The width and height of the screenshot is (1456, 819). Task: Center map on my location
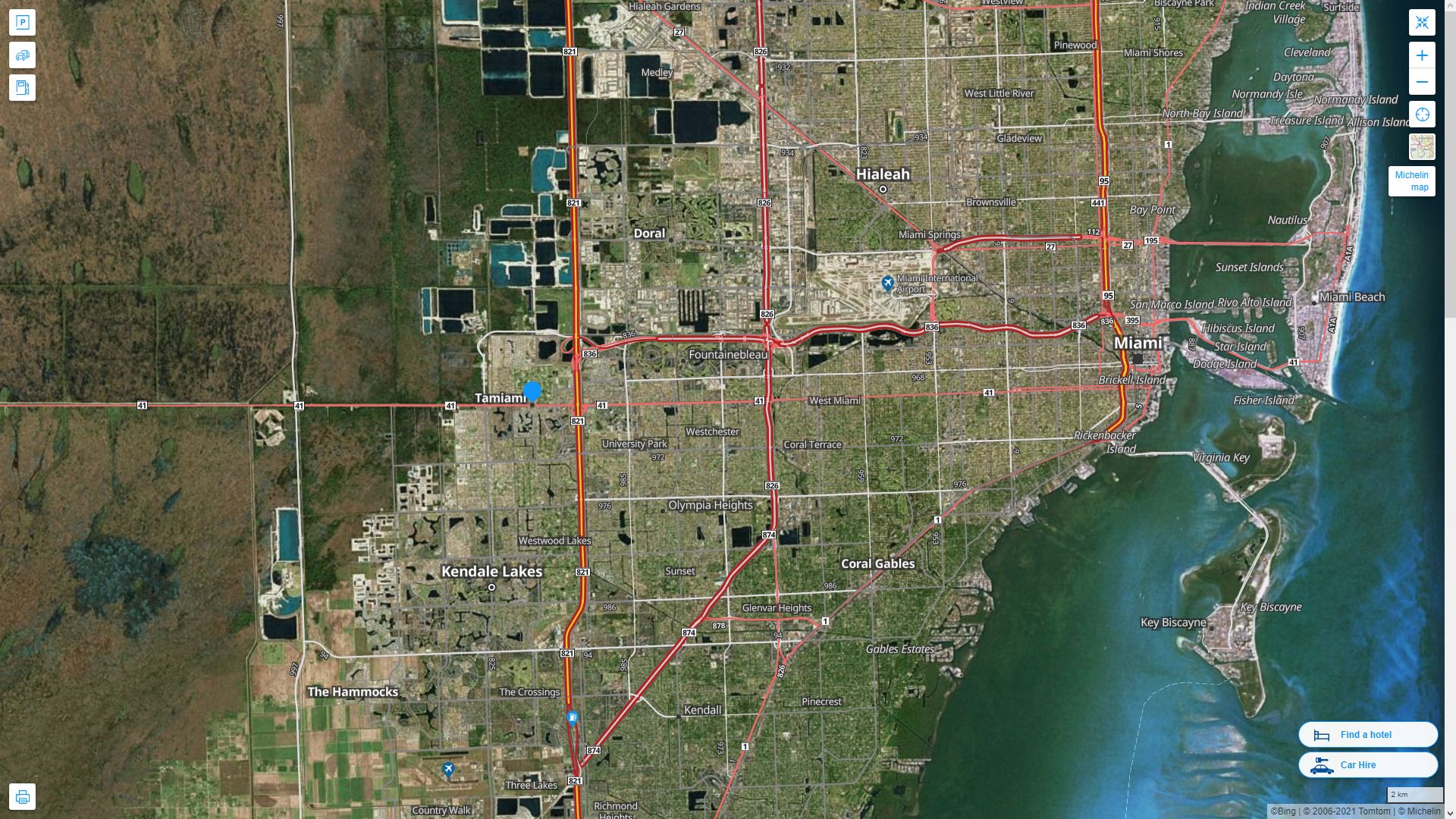point(1422,115)
